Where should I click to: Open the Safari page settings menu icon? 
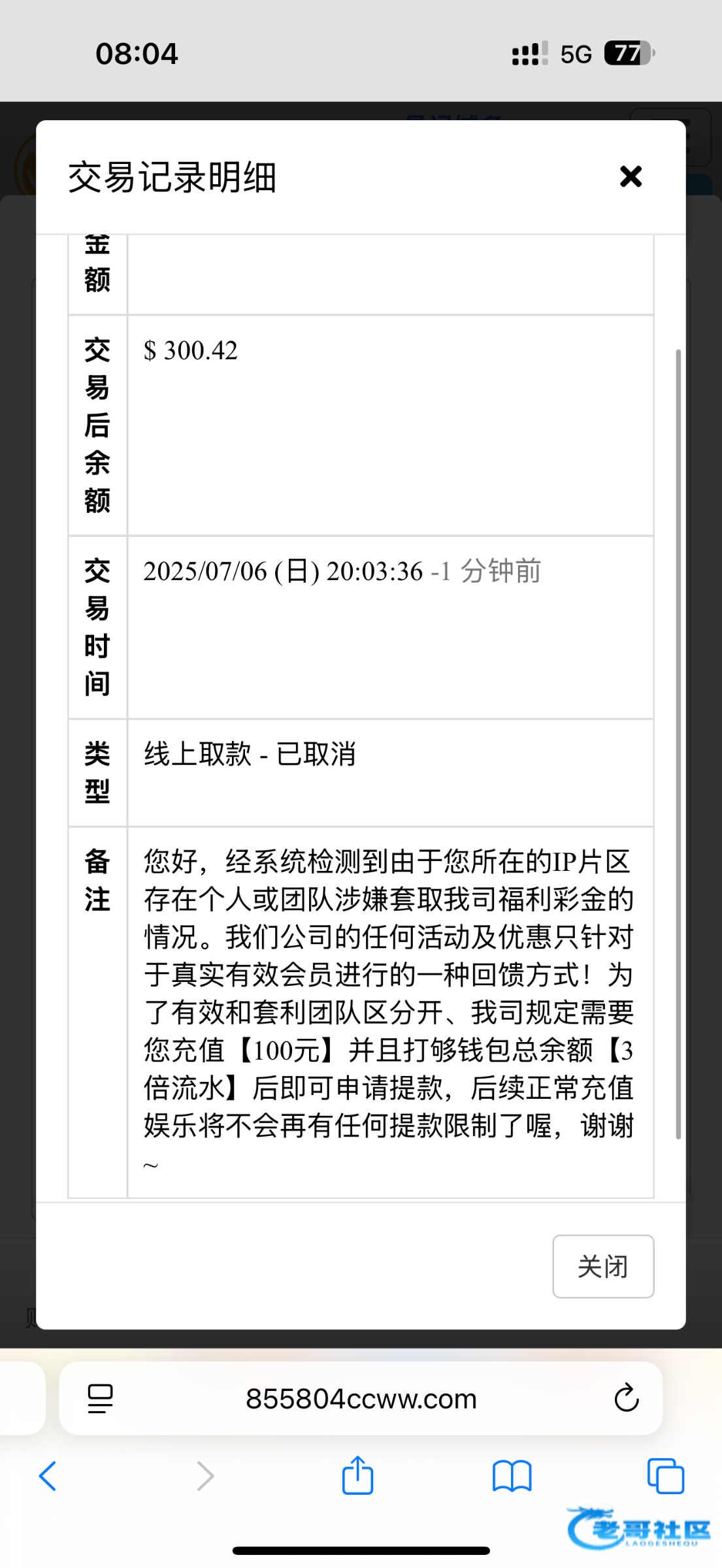(100, 1399)
